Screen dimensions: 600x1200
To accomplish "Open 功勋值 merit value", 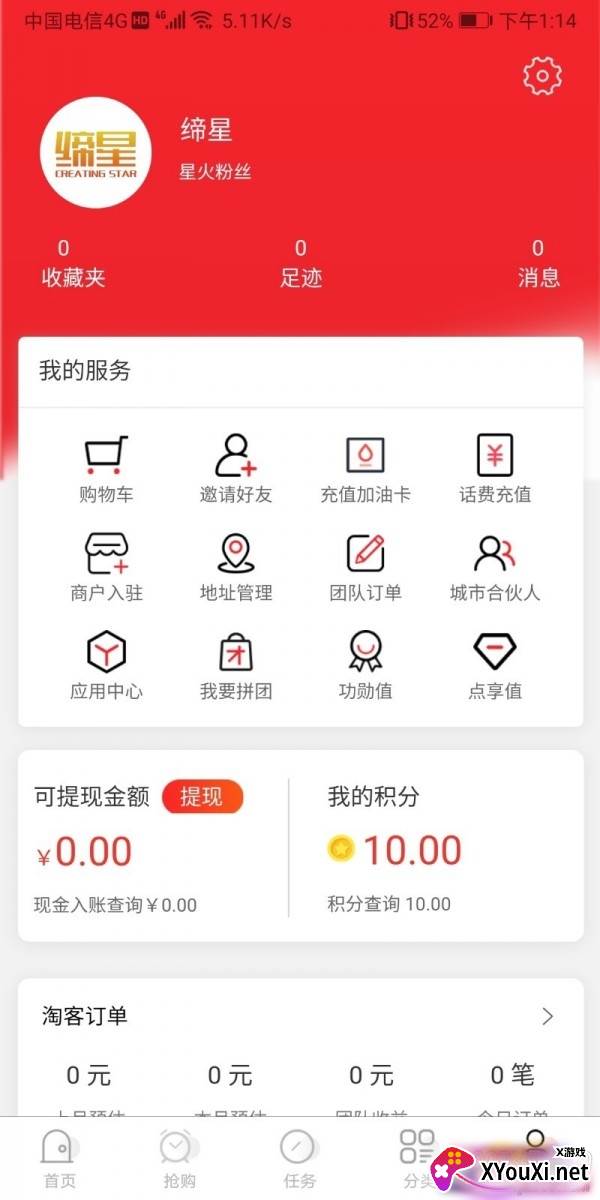I will tap(365, 665).
